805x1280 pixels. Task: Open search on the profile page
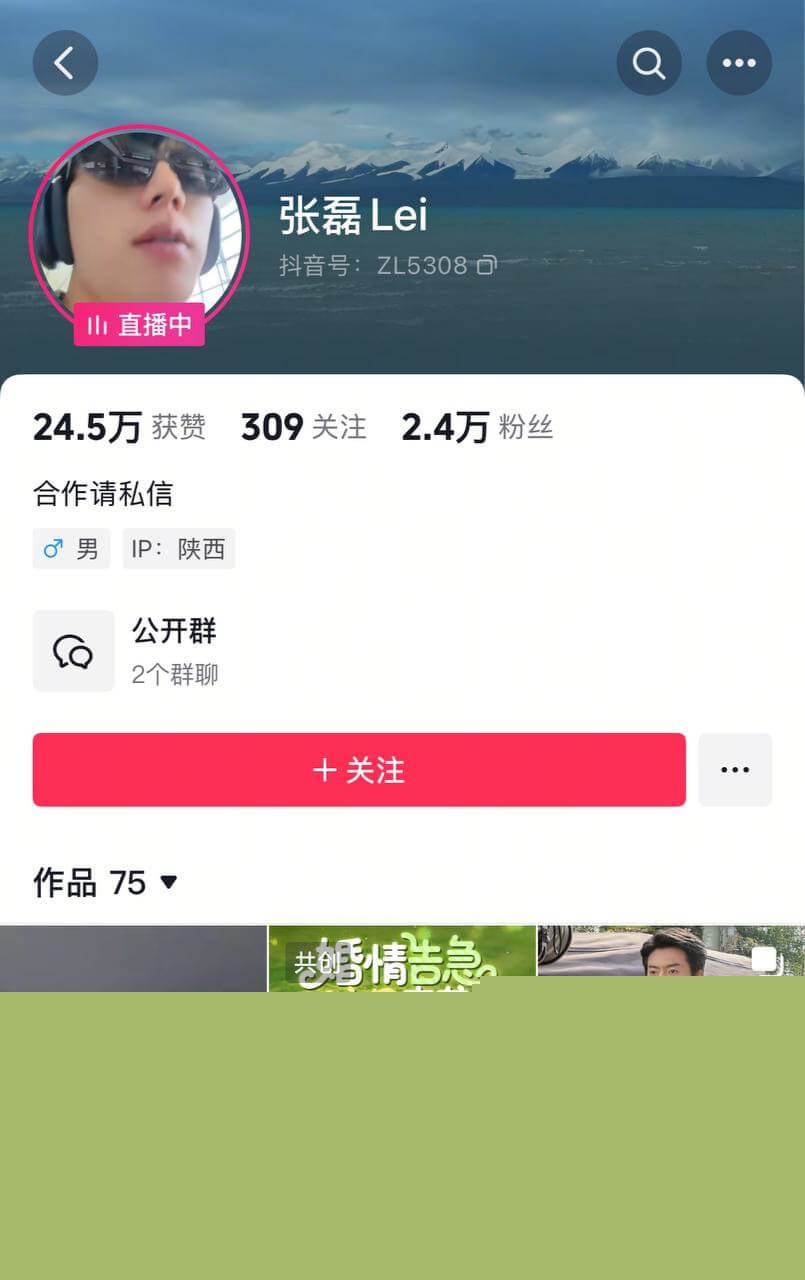(649, 62)
